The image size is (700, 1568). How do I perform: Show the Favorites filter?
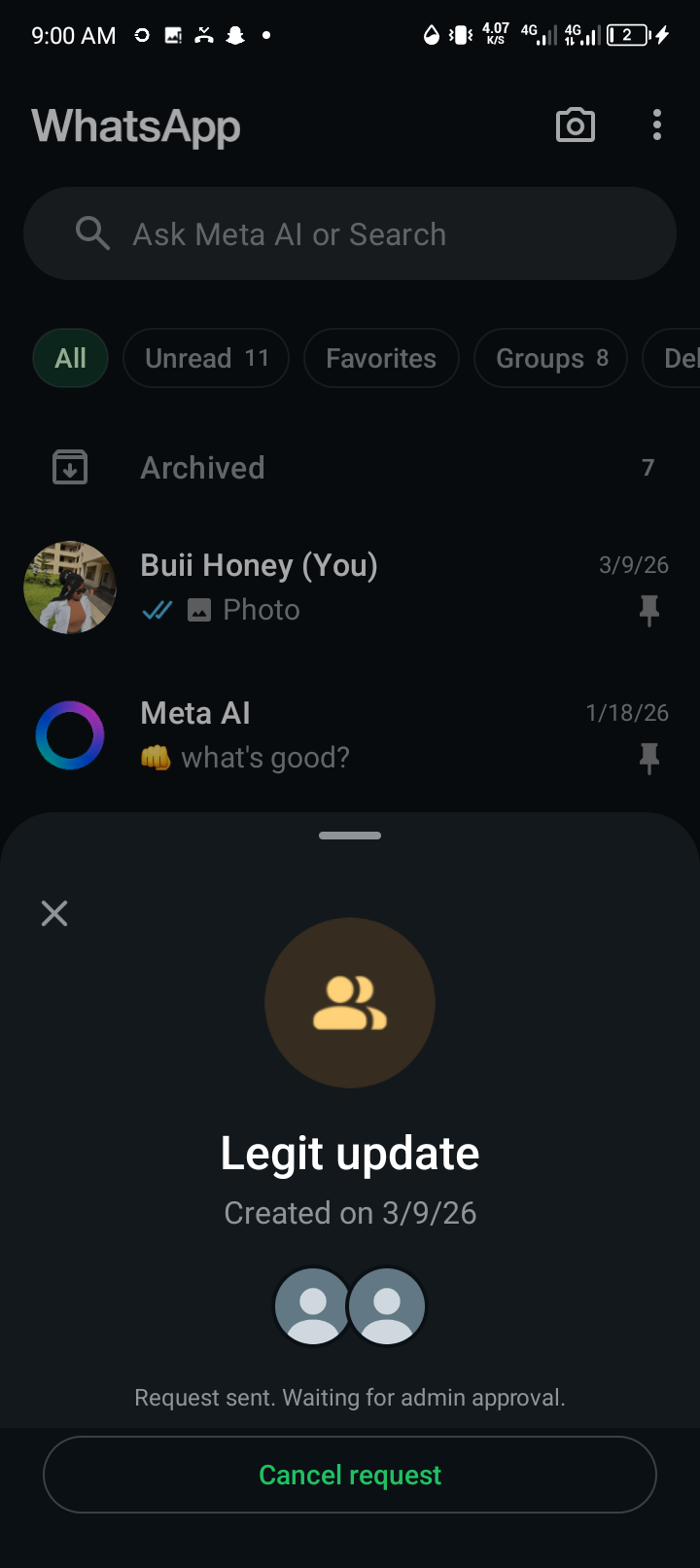[381, 358]
